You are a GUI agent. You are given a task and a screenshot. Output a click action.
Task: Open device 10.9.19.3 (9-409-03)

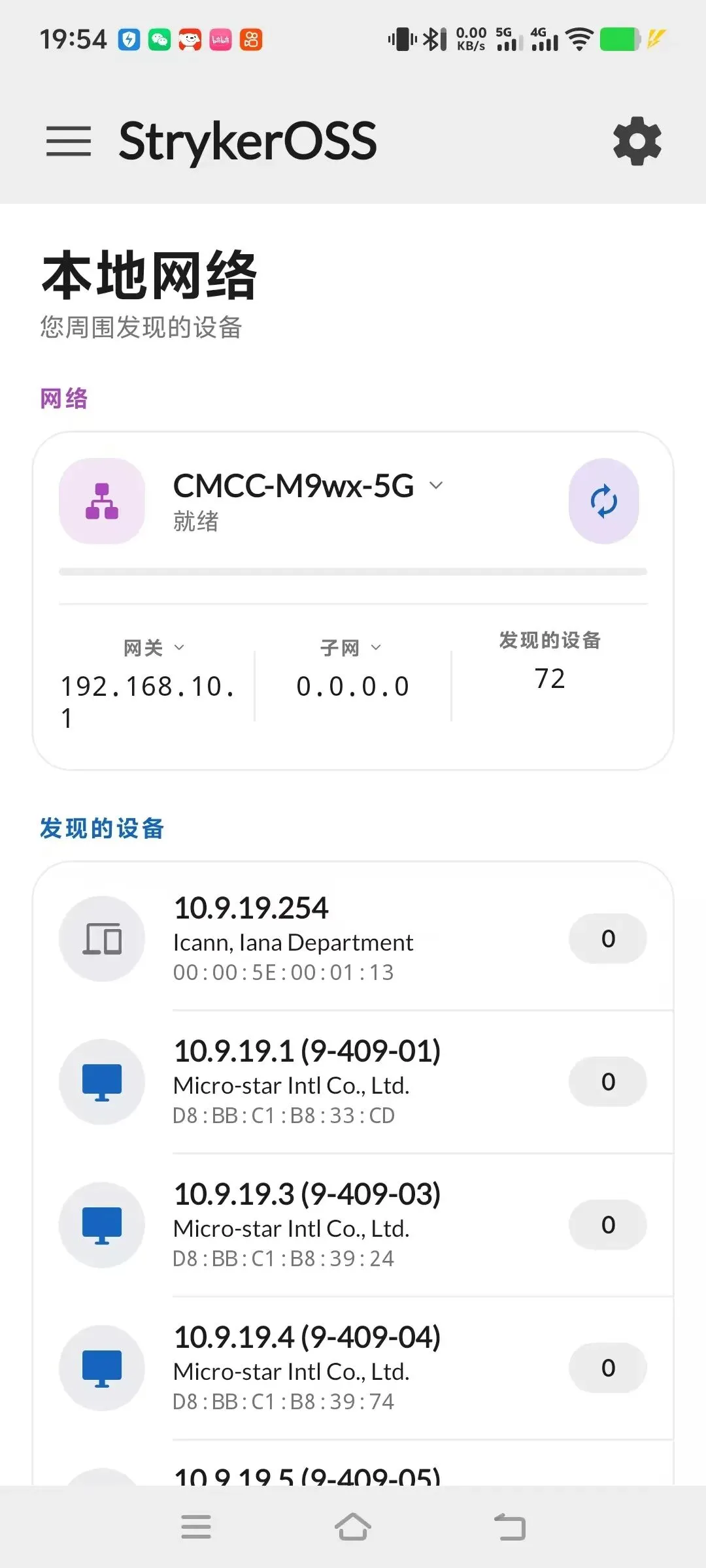(x=353, y=1224)
